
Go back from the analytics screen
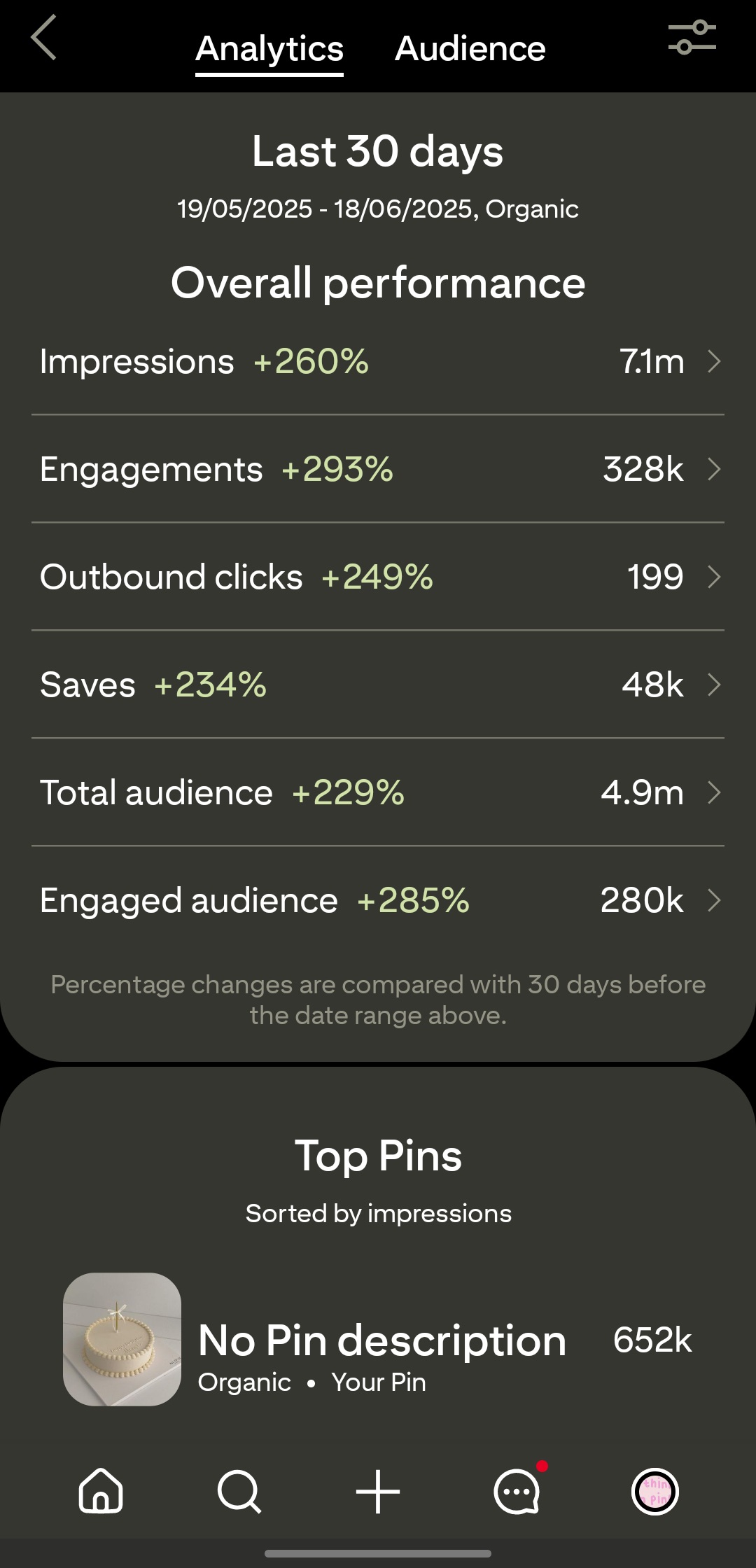(x=43, y=38)
